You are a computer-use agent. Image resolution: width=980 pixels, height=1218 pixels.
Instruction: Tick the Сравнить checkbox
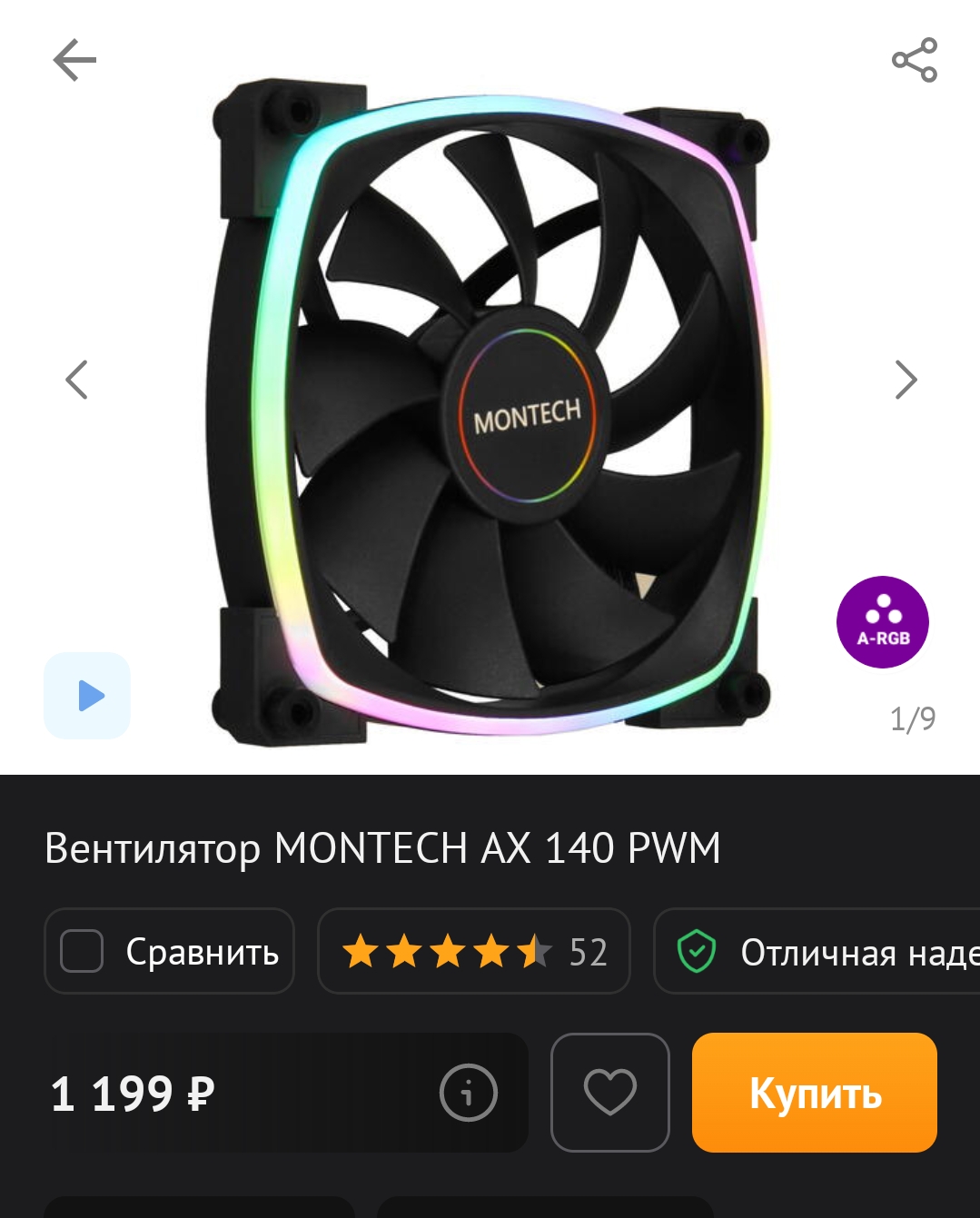(x=82, y=952)
